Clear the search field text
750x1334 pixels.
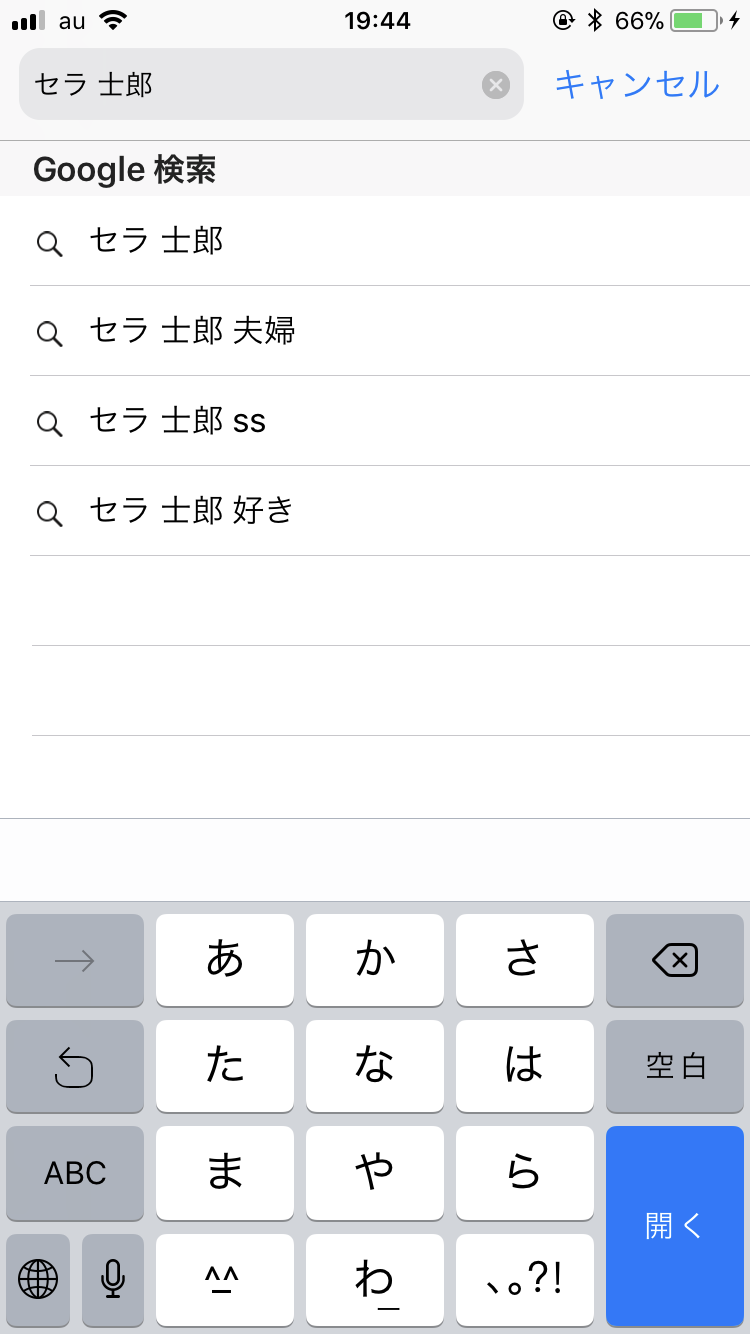pyautogui.click(x=496, y=85)
